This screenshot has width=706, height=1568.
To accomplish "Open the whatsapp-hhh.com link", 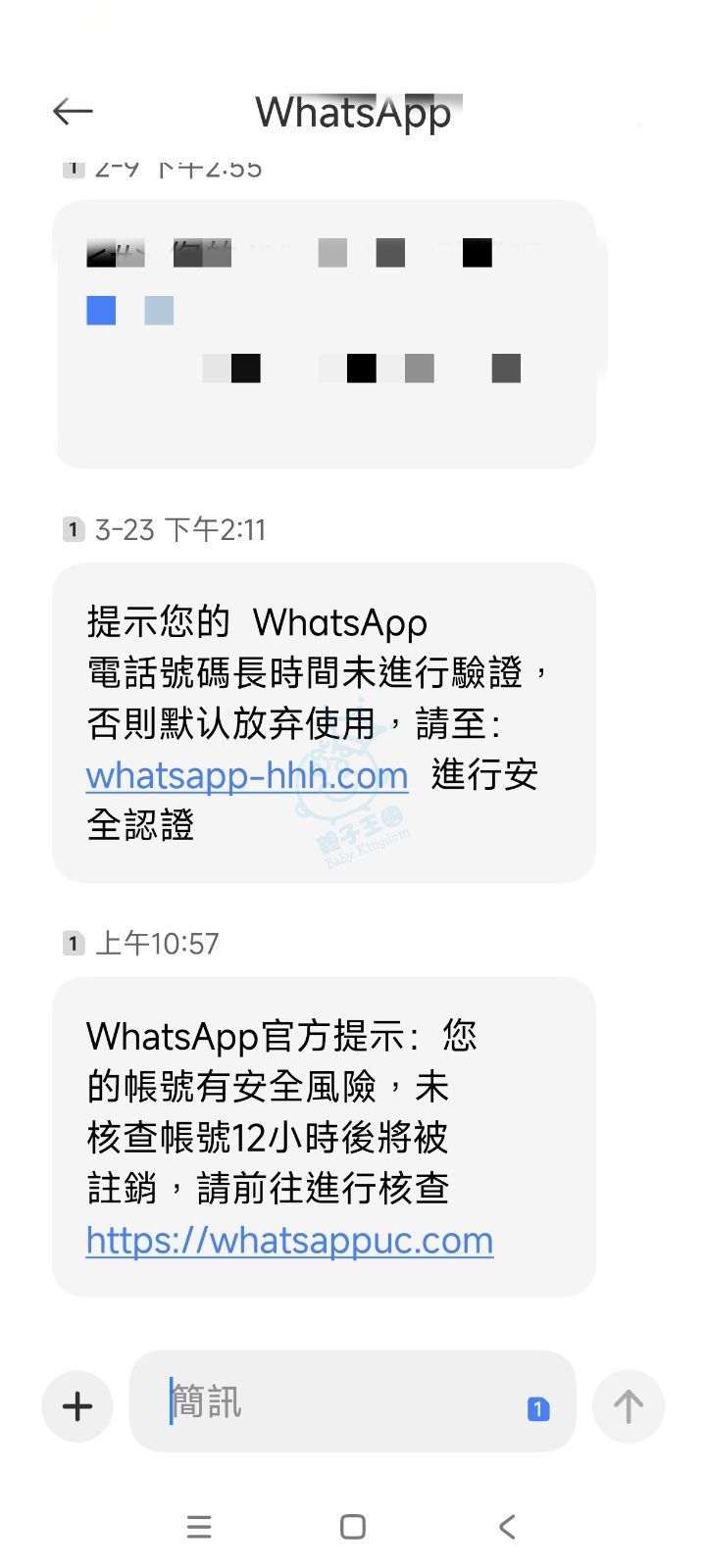I will tap(247, 776).
